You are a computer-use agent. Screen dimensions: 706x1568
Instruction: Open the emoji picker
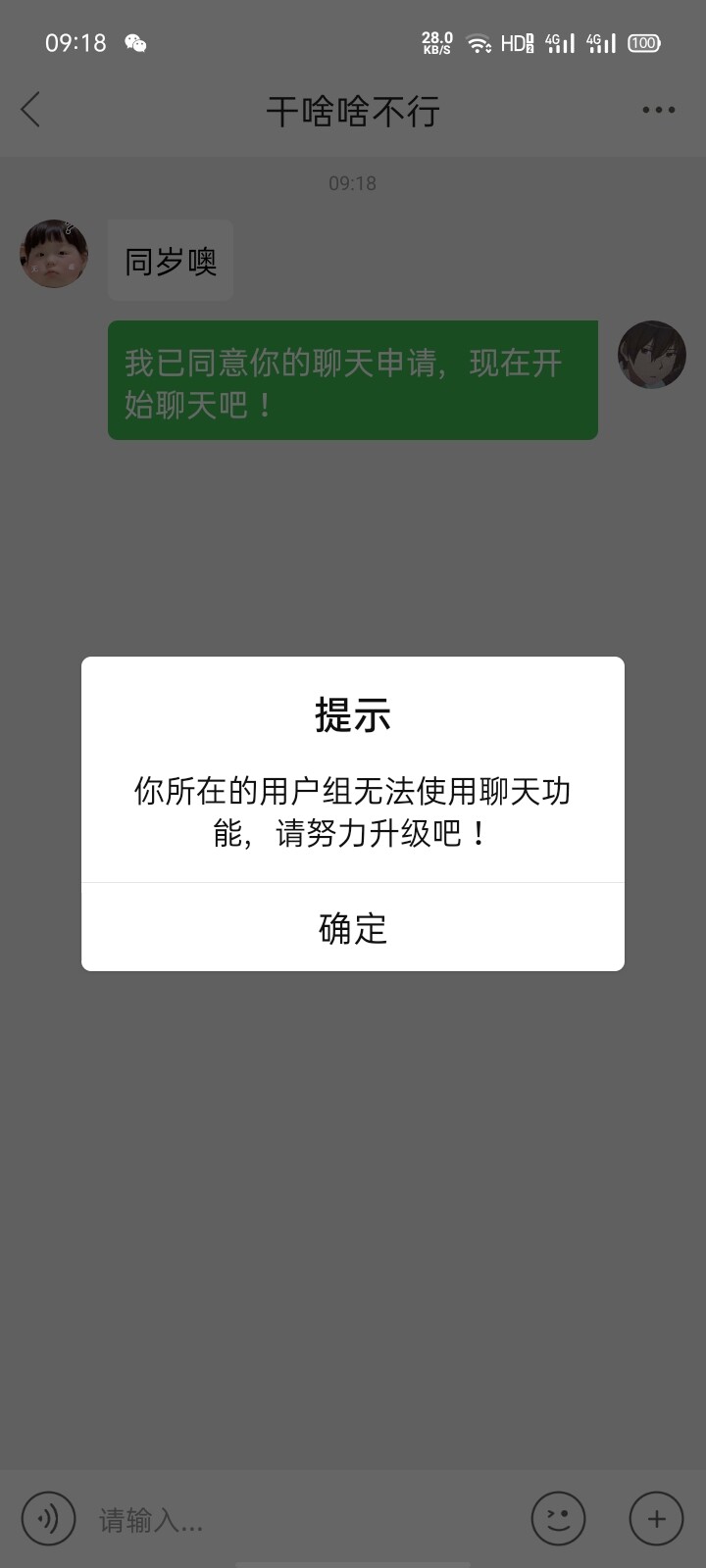[558, 1519]
